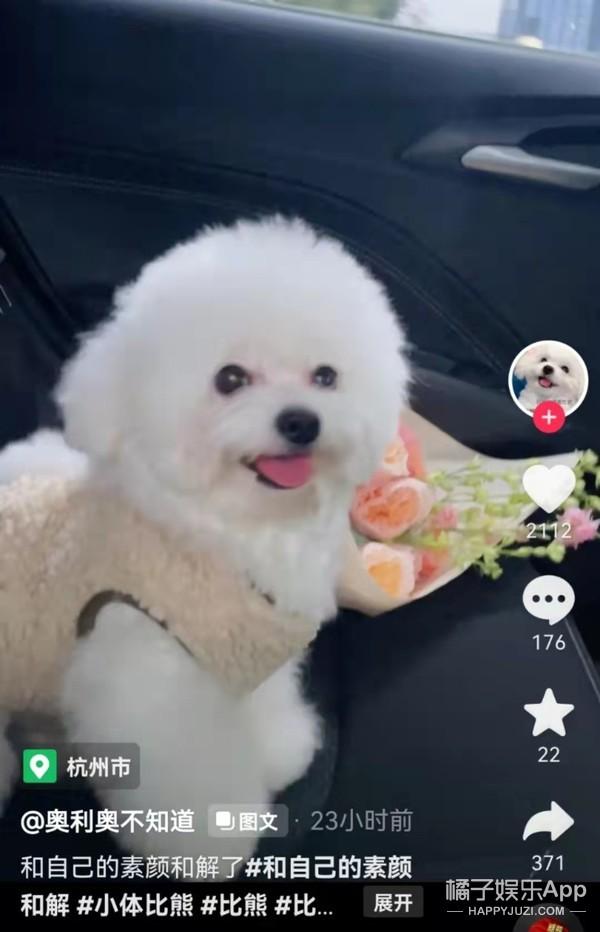Open the creator's profile avatar
Viewport: 600px width, 932px height.
(548, 377)
